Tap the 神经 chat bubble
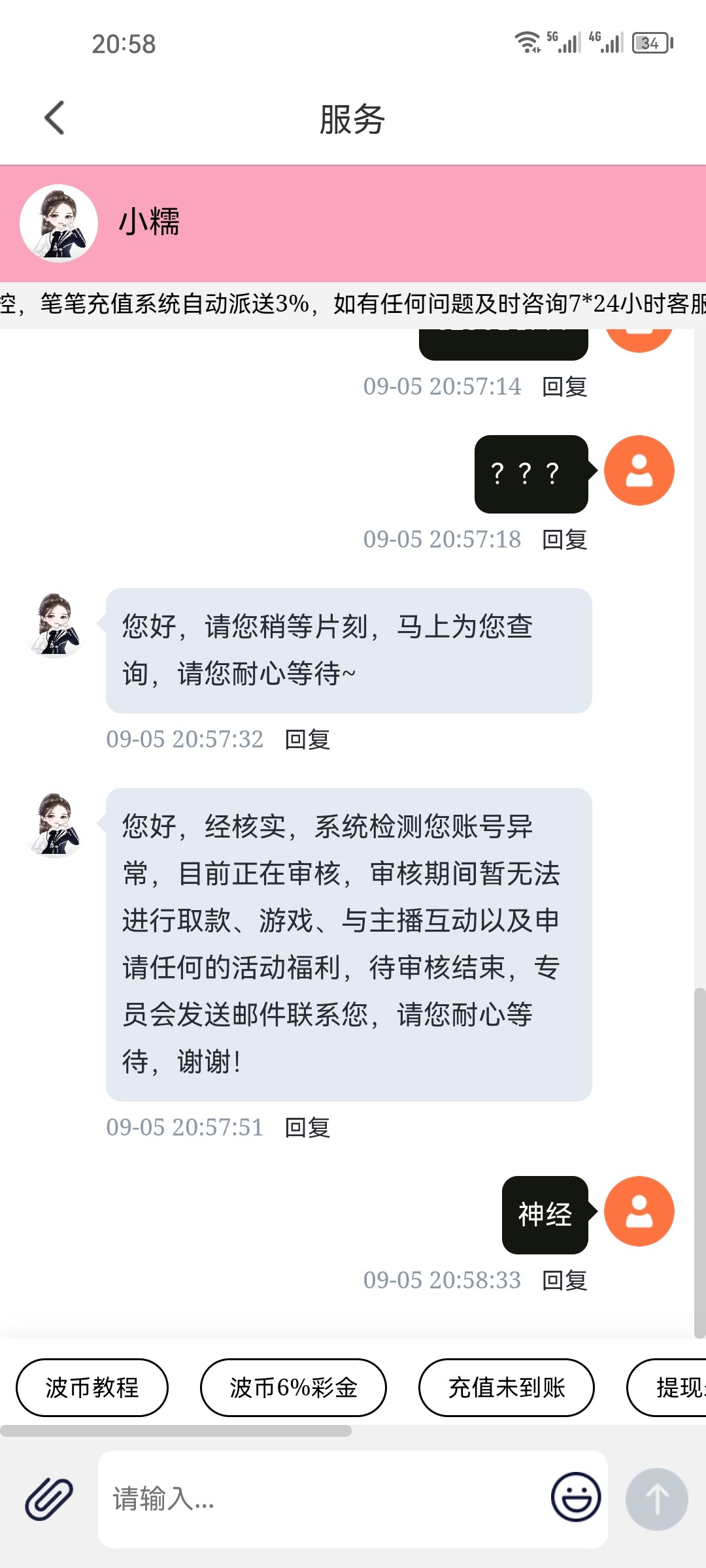Viewport: 706px width, 1568px height. point(544,1212)
